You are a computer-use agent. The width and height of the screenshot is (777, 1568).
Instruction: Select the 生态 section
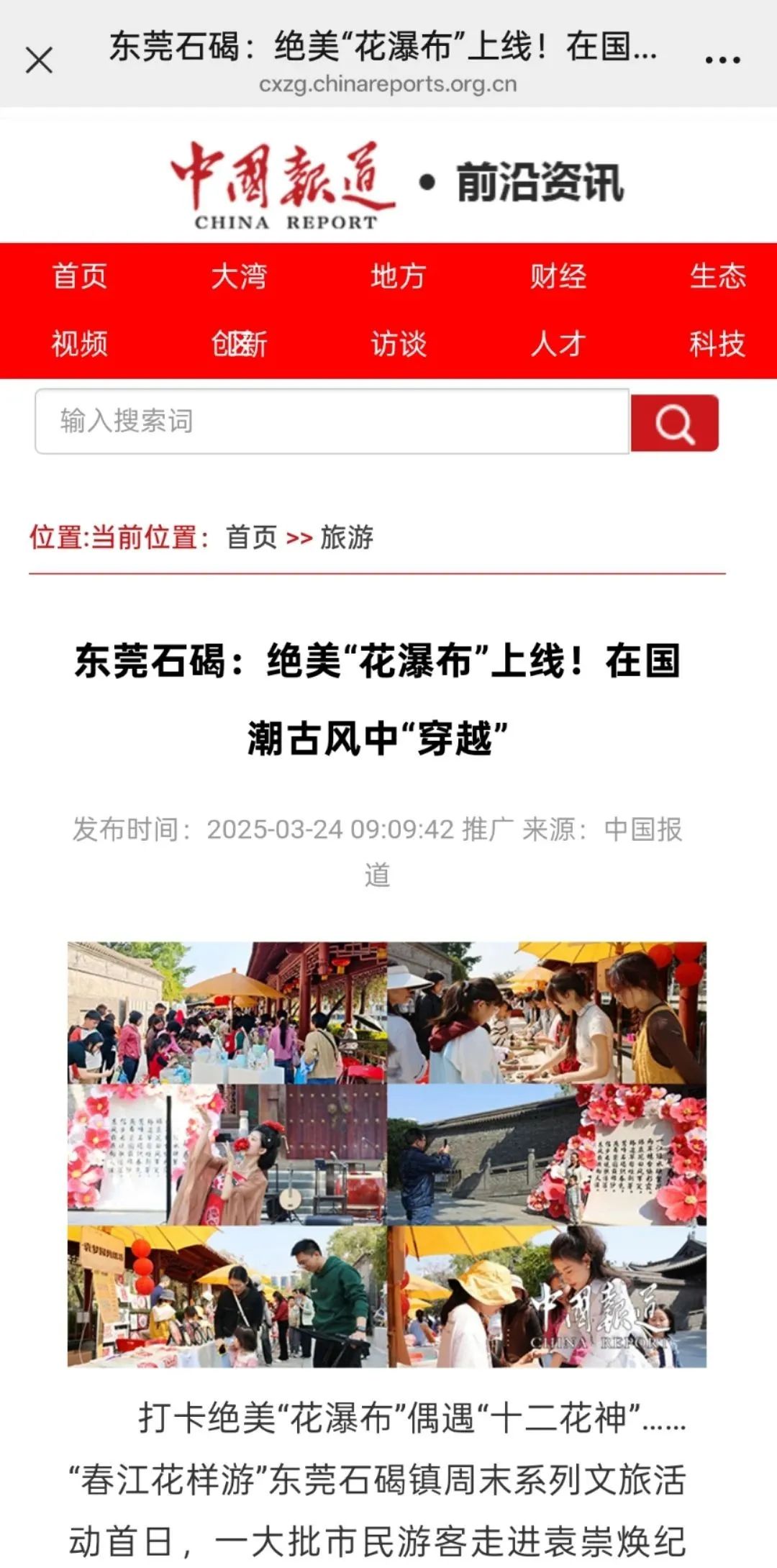tap(717, 276)
